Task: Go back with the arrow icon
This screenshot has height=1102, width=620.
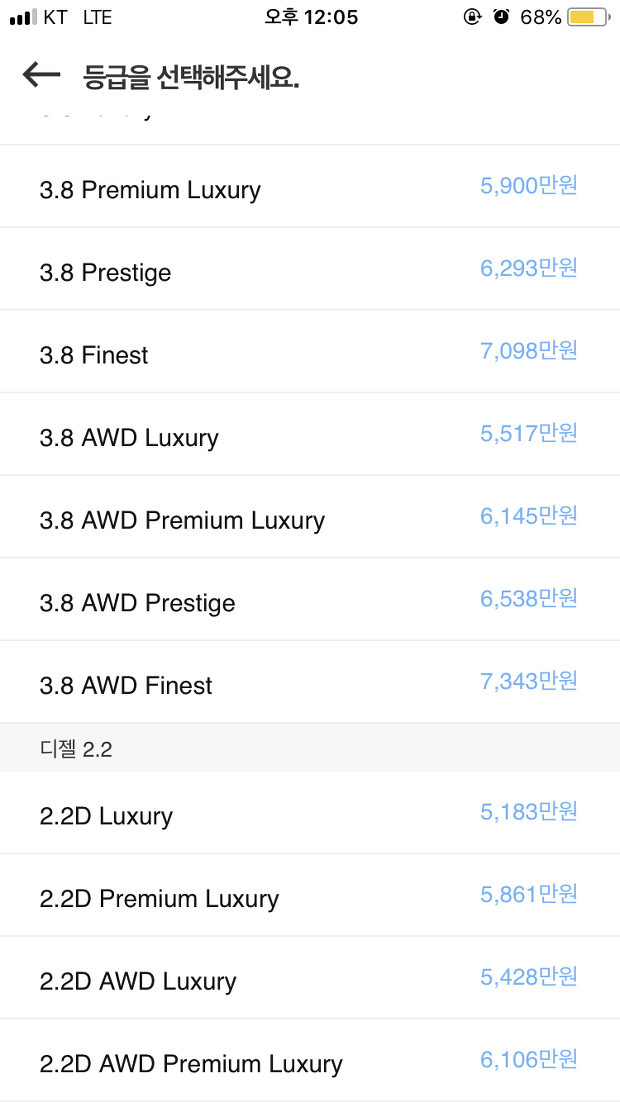Action: [x=41, y=74]
